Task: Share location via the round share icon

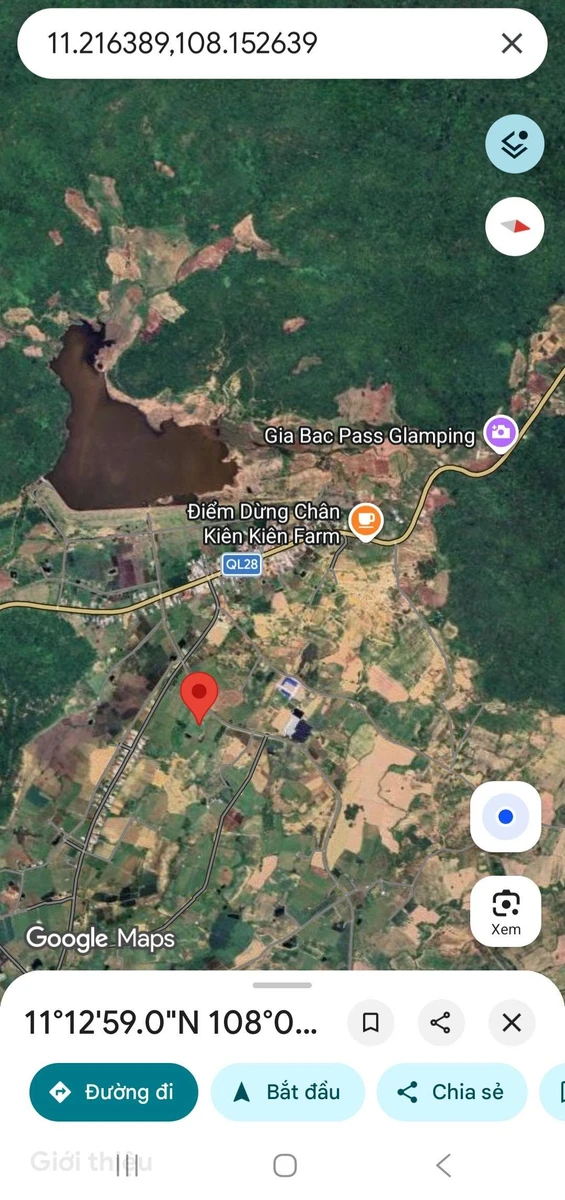Action: tap(440, 1023)
